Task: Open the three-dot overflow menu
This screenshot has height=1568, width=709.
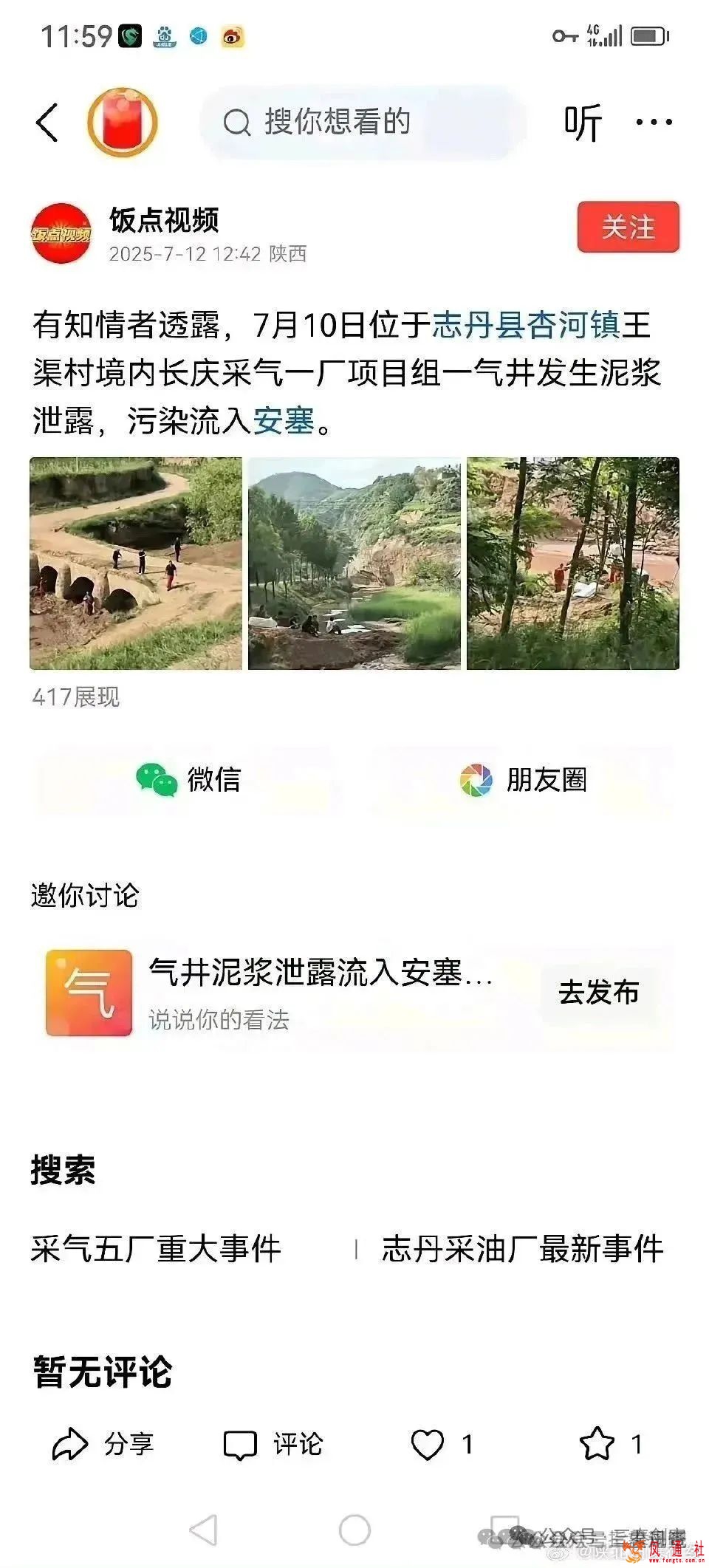Action: [654, 123]
